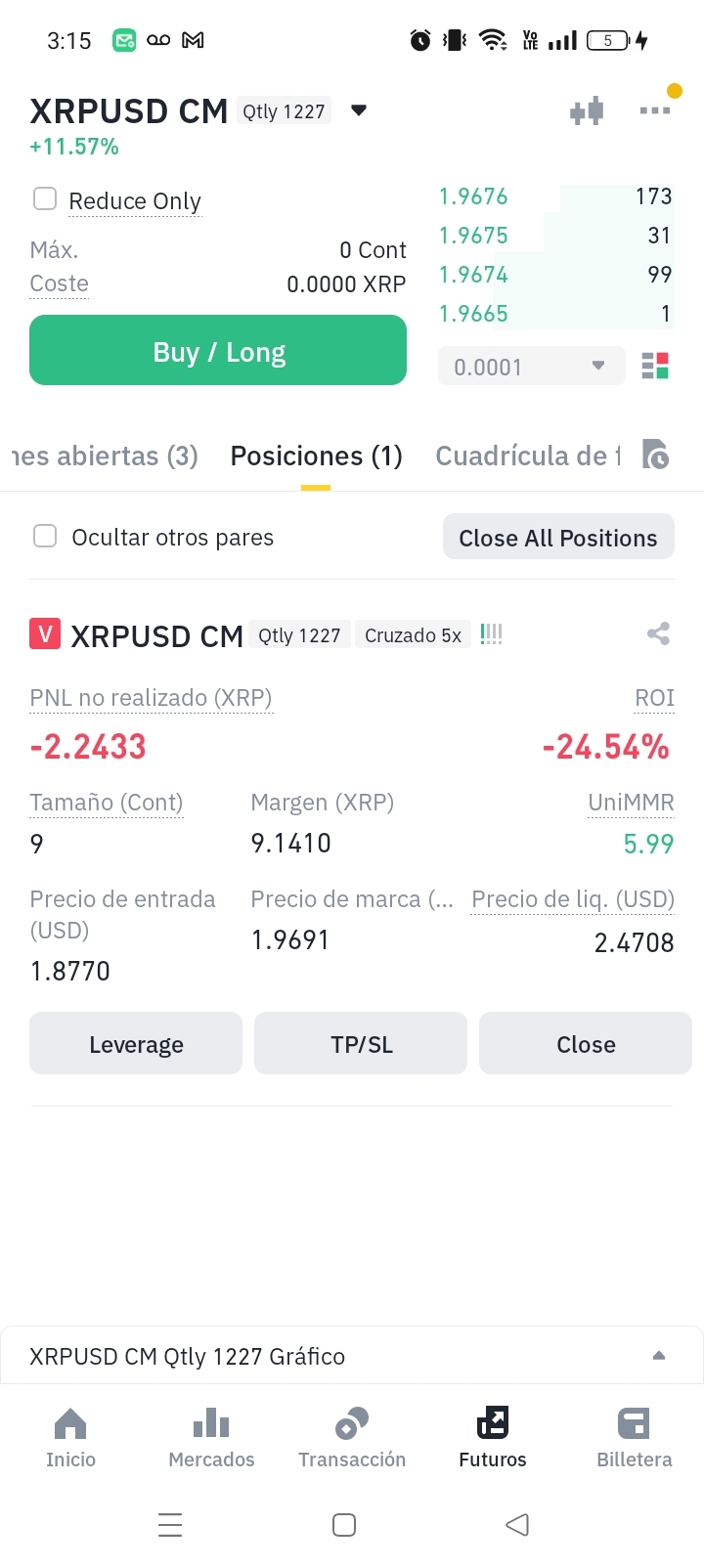Share the XRPUSD CM position
Viewport: 704px width, 1568px height.
click(658, 633)
